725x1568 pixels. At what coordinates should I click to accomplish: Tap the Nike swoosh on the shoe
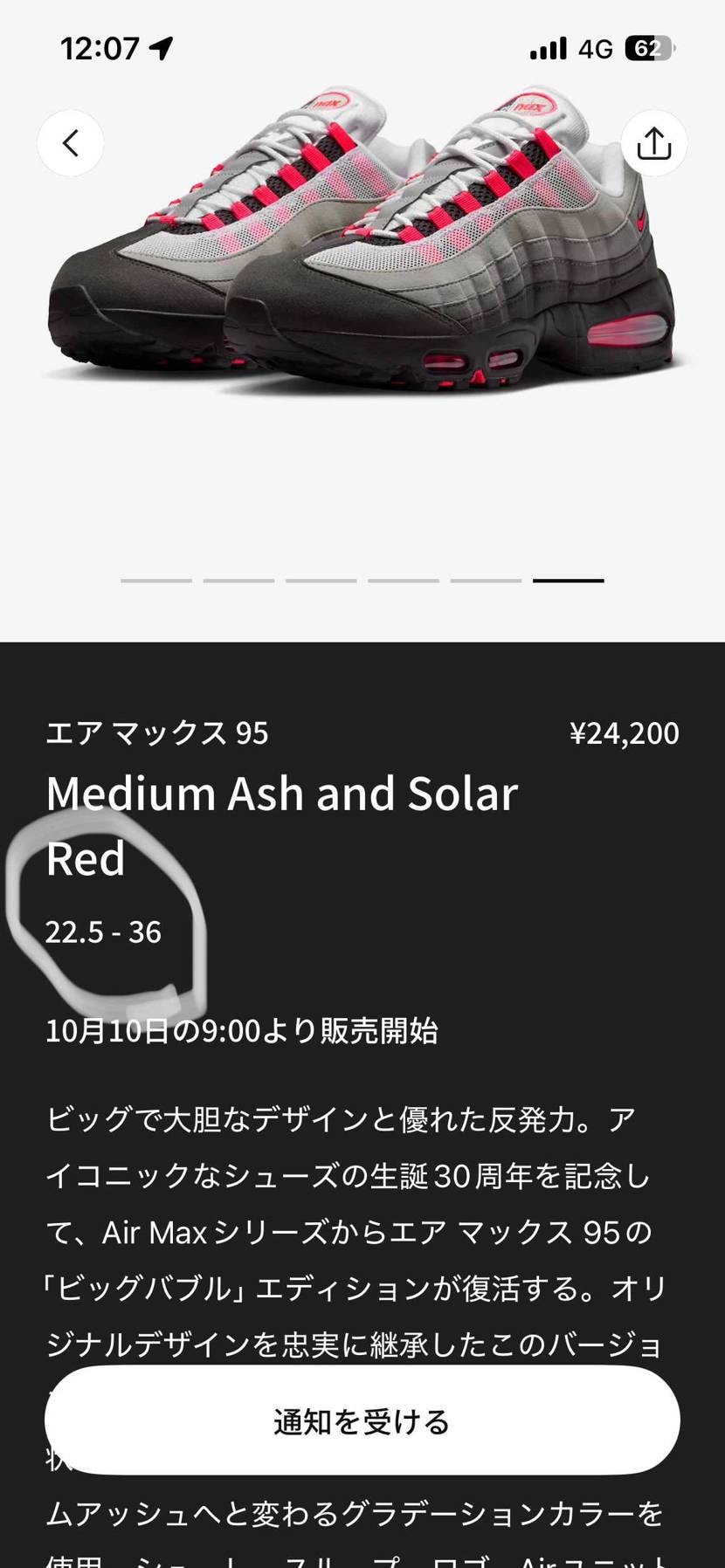[640, 221]
